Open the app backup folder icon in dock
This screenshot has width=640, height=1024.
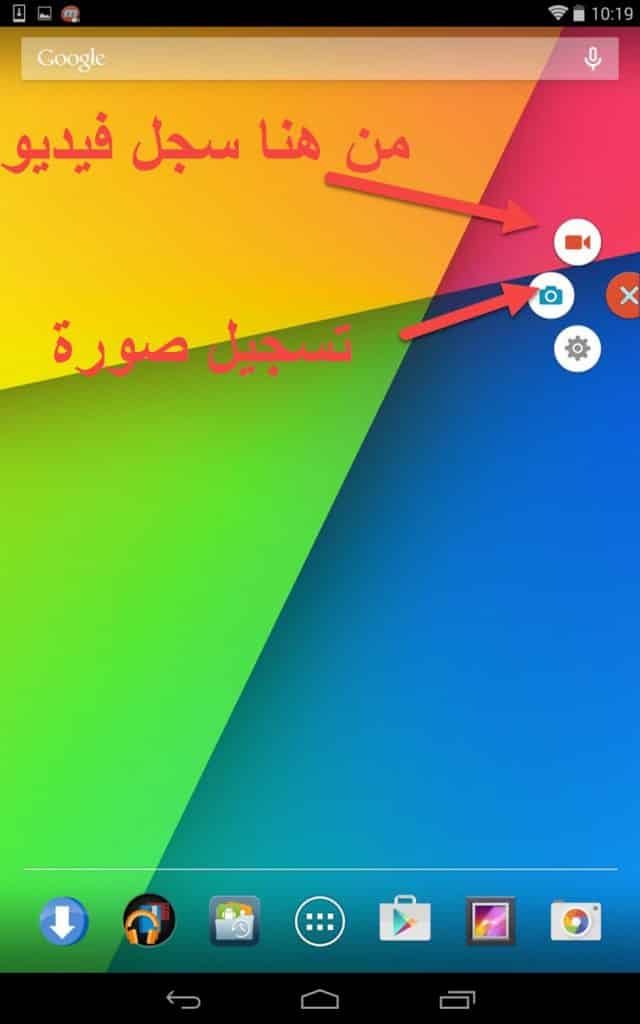pos(234,921)
